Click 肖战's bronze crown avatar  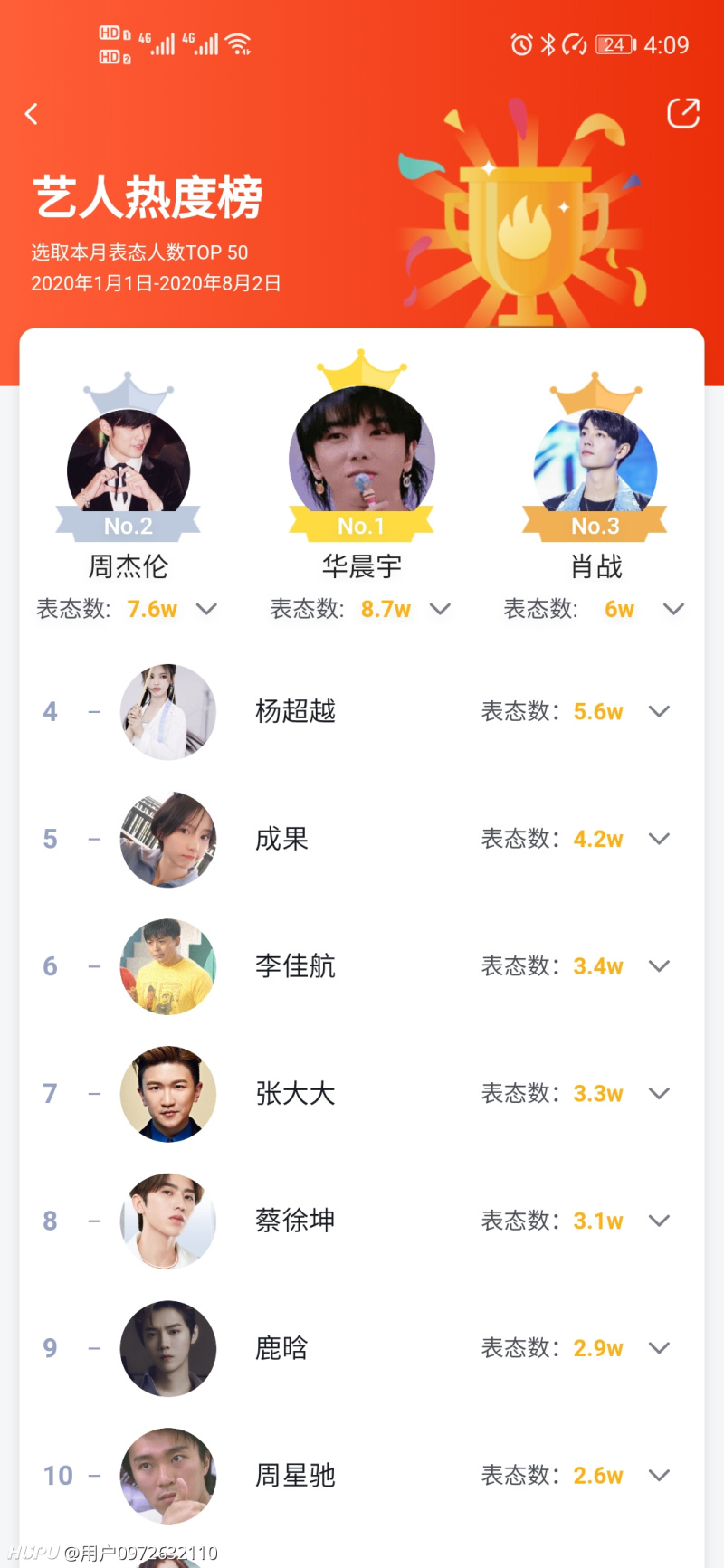[x=595, y=461]
